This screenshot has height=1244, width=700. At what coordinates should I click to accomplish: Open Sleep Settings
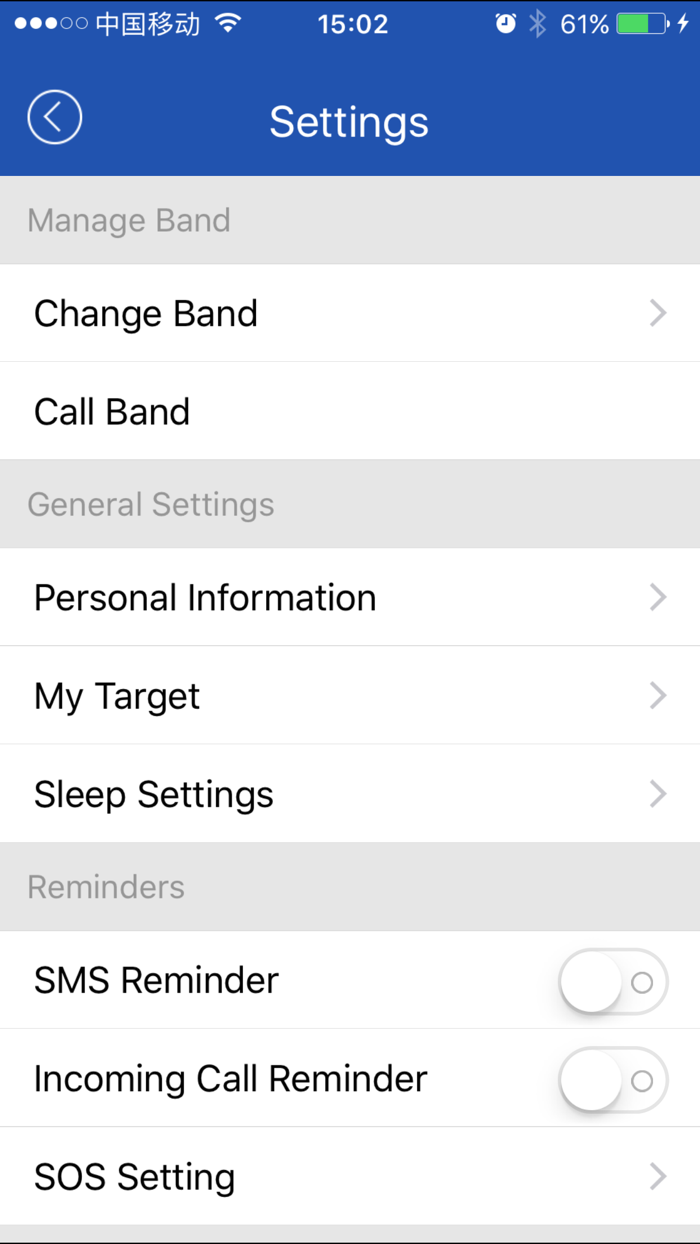pyautogui.click(x=350, y=793)
